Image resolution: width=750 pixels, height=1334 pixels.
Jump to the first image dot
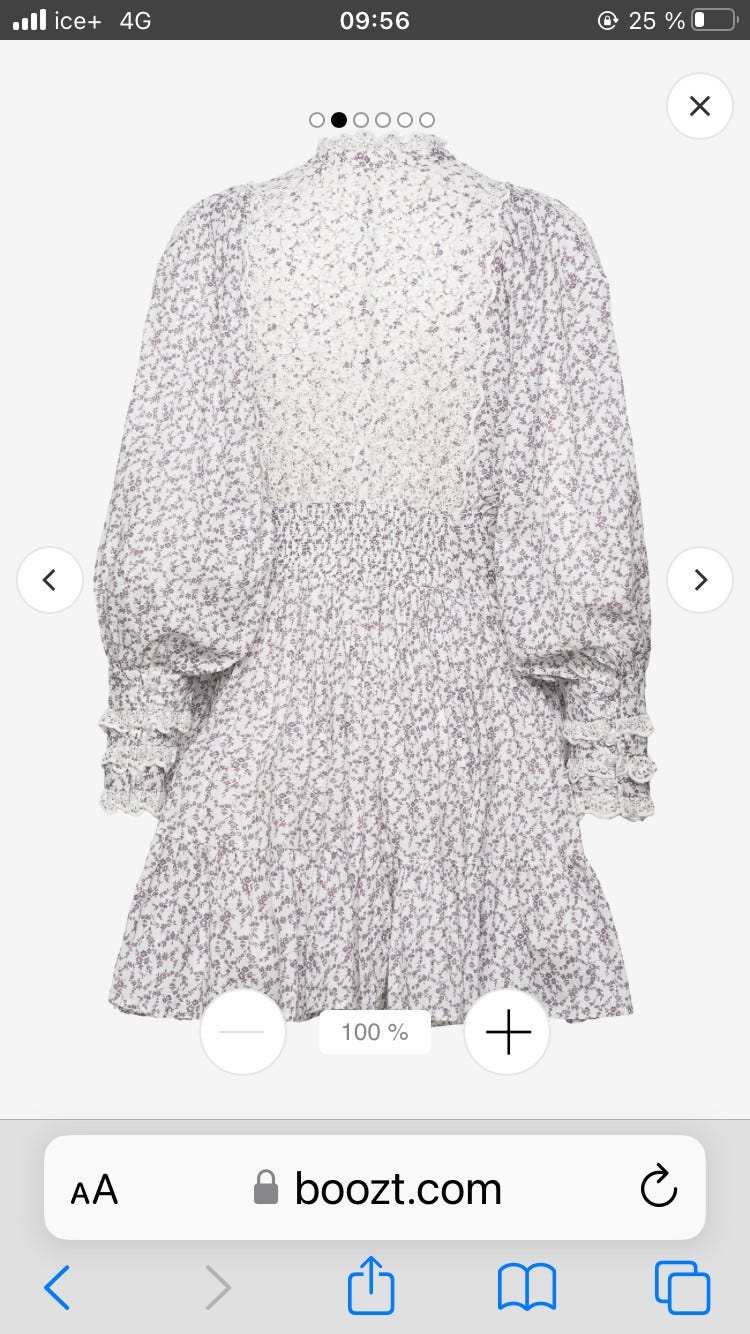317,120
